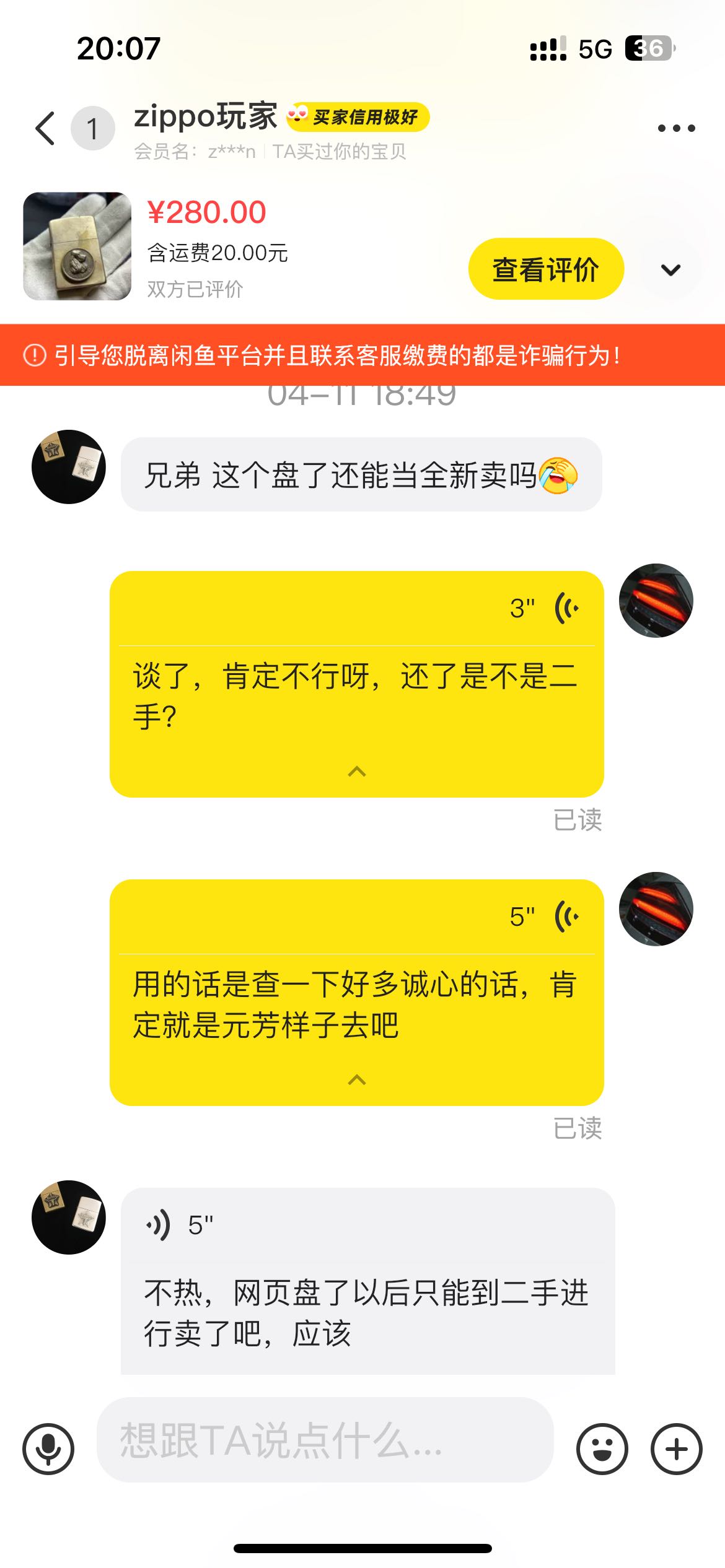Viewport: 725px width, 1568px height.
Task: Switch to voice input microphone
Action: pos(48,1449)
